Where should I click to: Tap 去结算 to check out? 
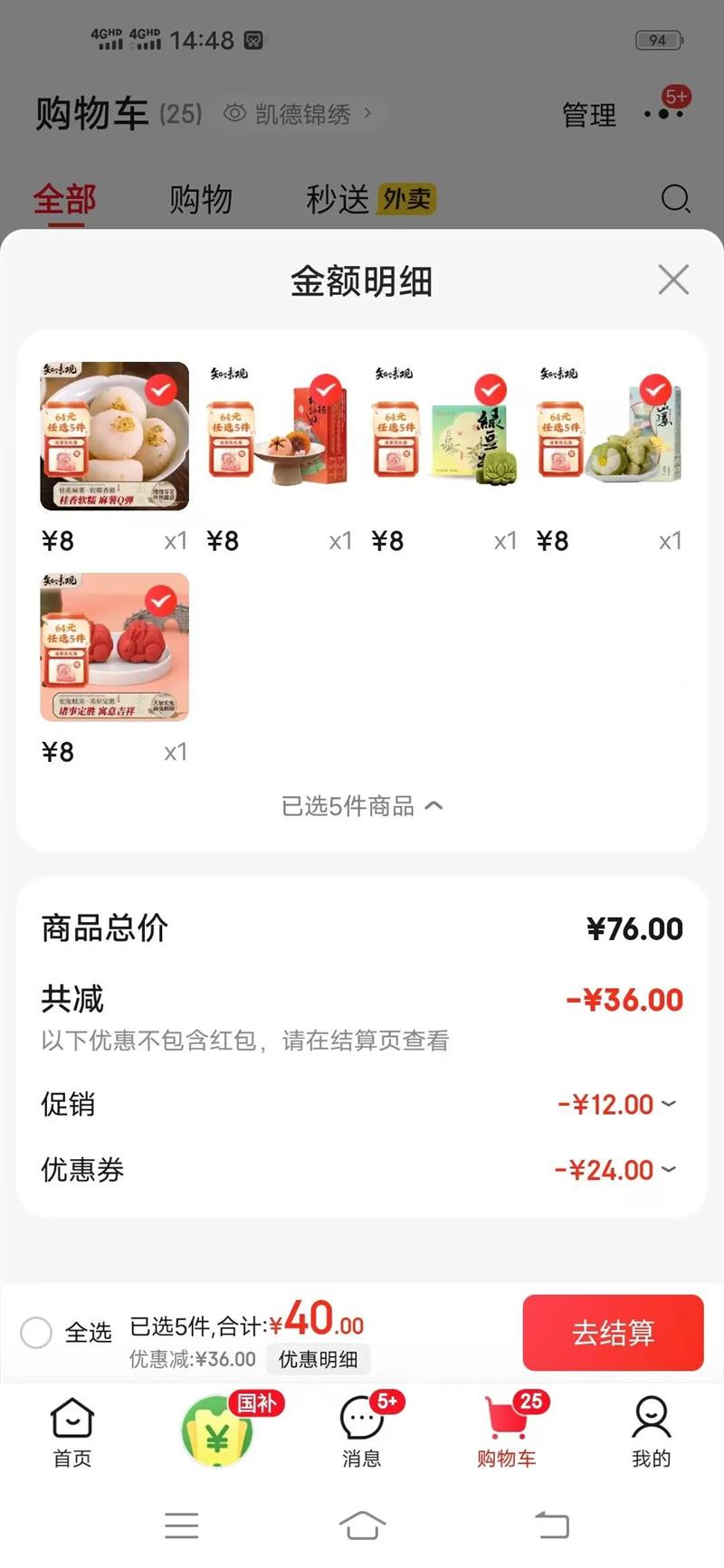pos(613,1332)
